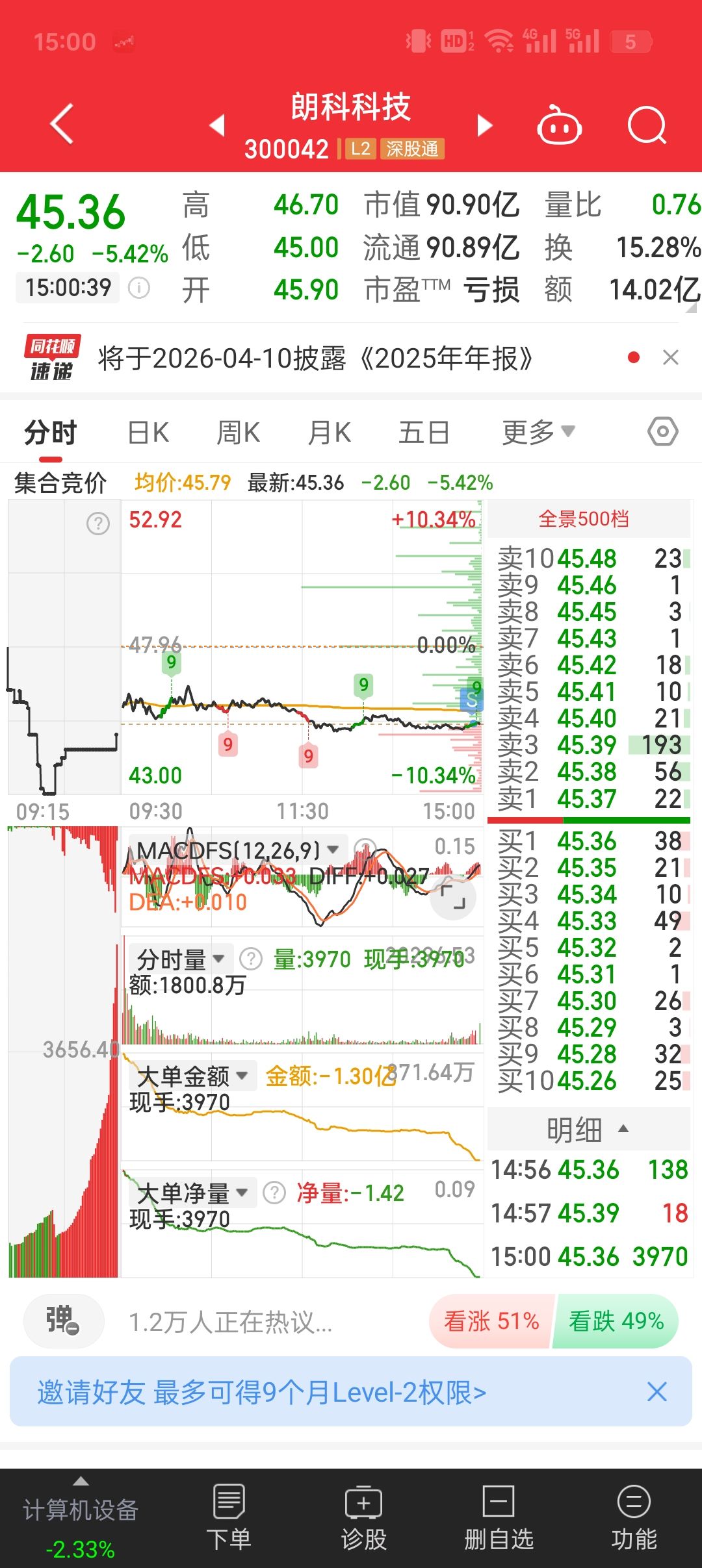Go back using the top-left arrow

point(62,123)
